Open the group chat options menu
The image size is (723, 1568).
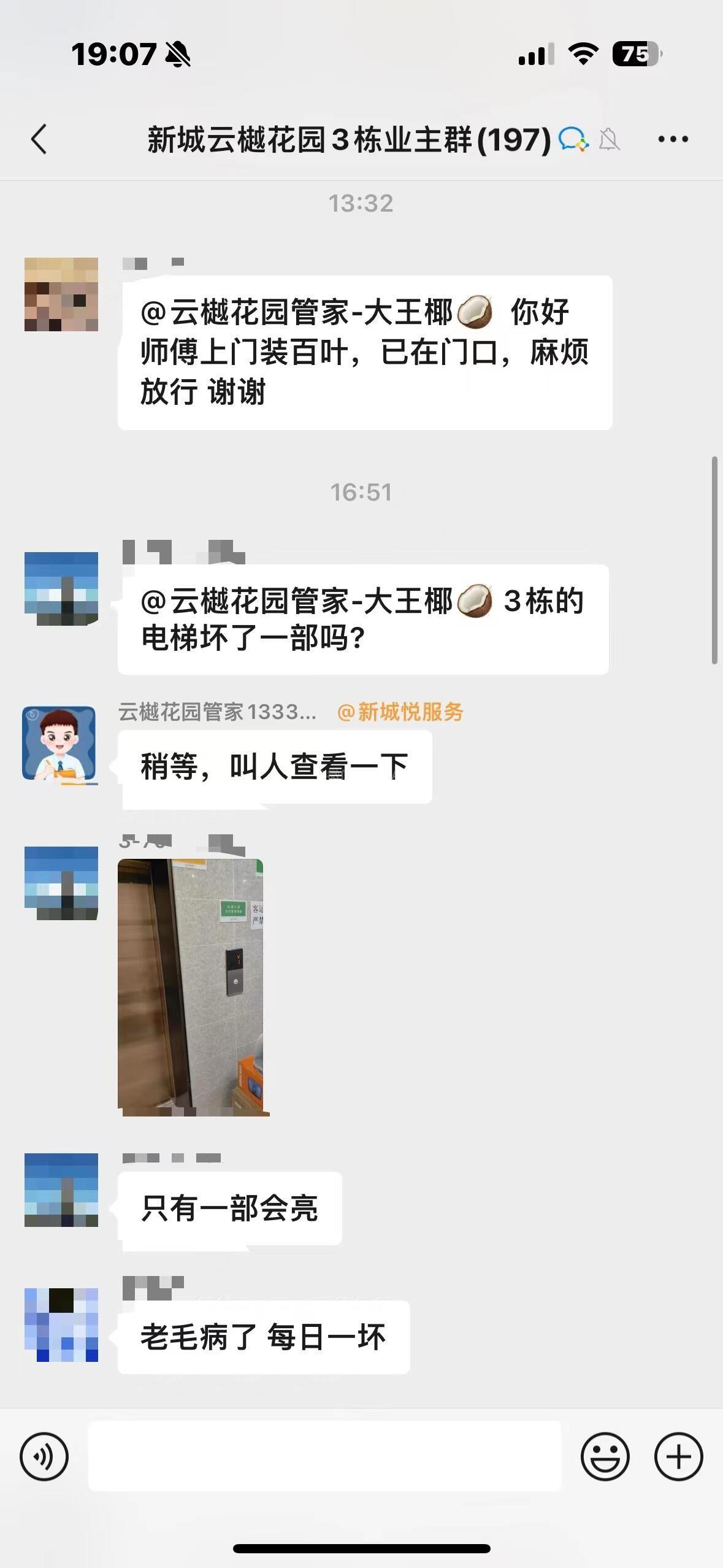click(673, 140)
